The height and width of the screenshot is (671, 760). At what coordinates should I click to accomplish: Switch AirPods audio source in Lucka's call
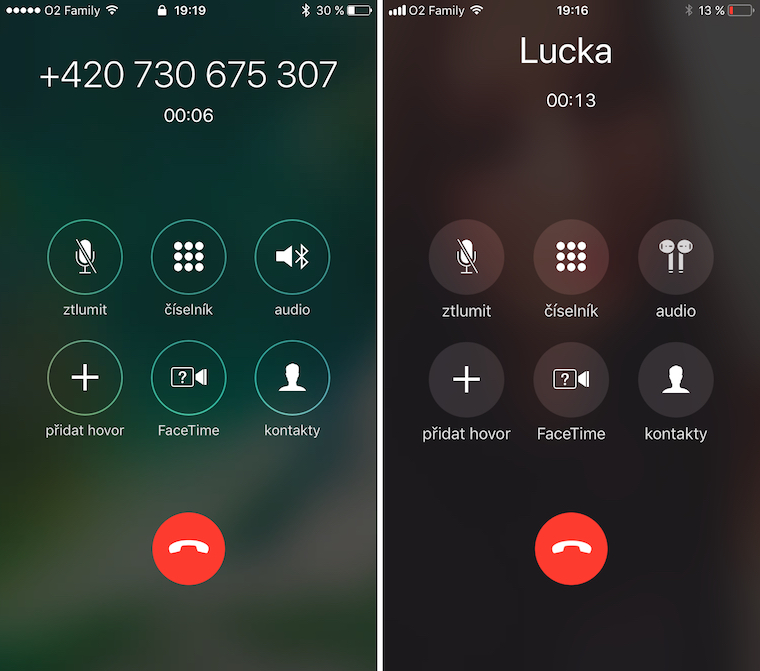point(675,257)
